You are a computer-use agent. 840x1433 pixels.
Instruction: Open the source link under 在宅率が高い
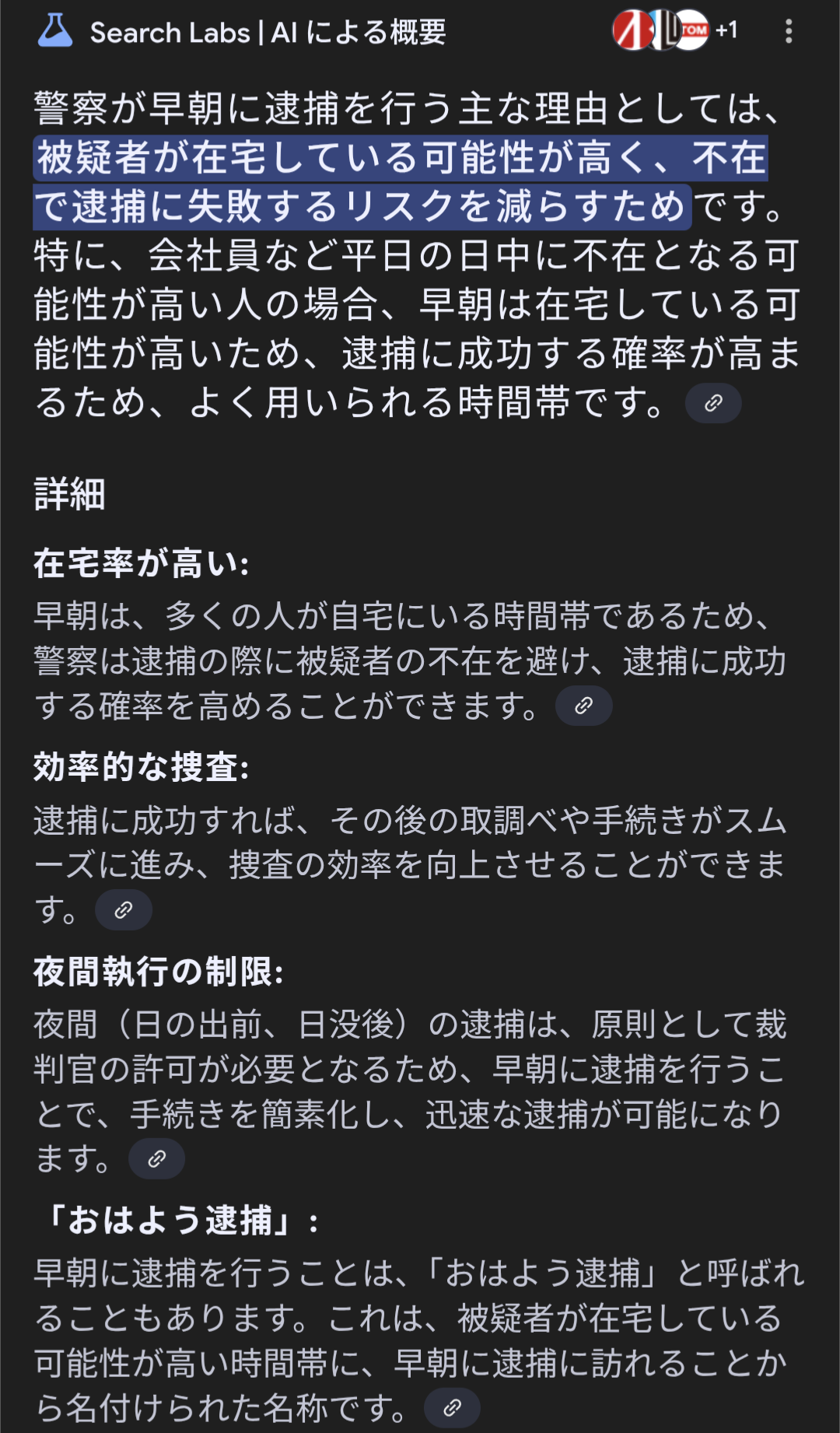[x=584, y=706]
